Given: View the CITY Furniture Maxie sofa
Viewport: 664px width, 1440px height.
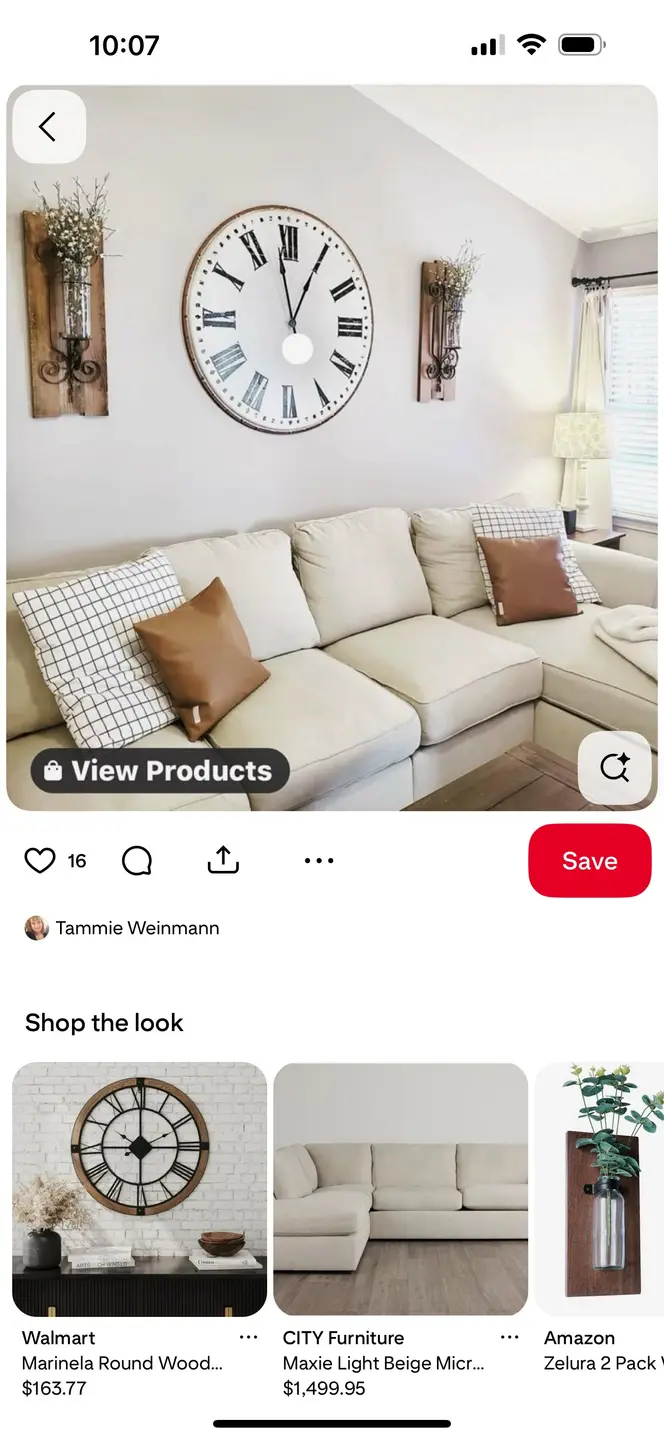Looking at the screenshot, I should pos(400,1189).
